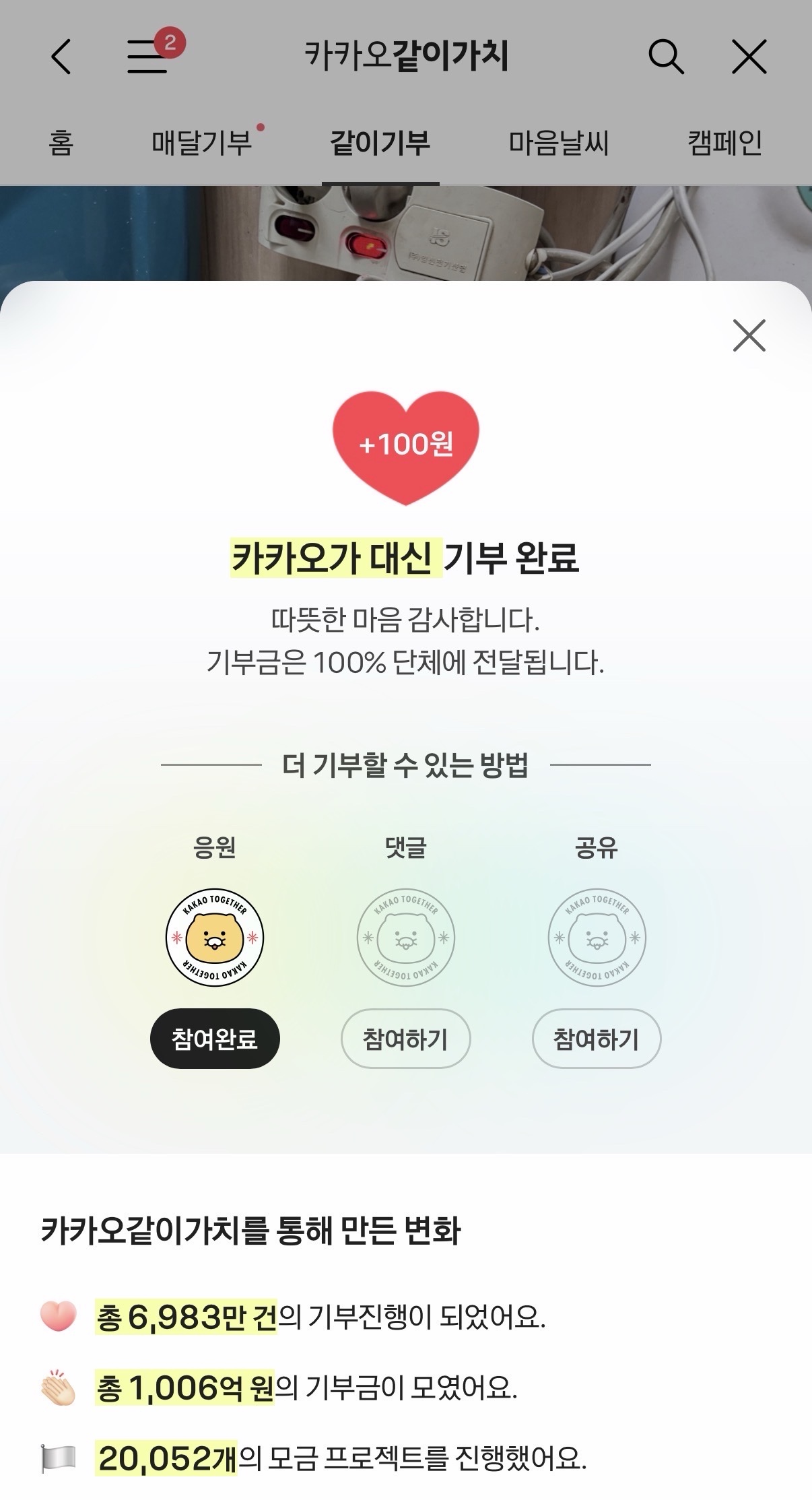Tap 참여하기 under 공유

[596, 1039]
